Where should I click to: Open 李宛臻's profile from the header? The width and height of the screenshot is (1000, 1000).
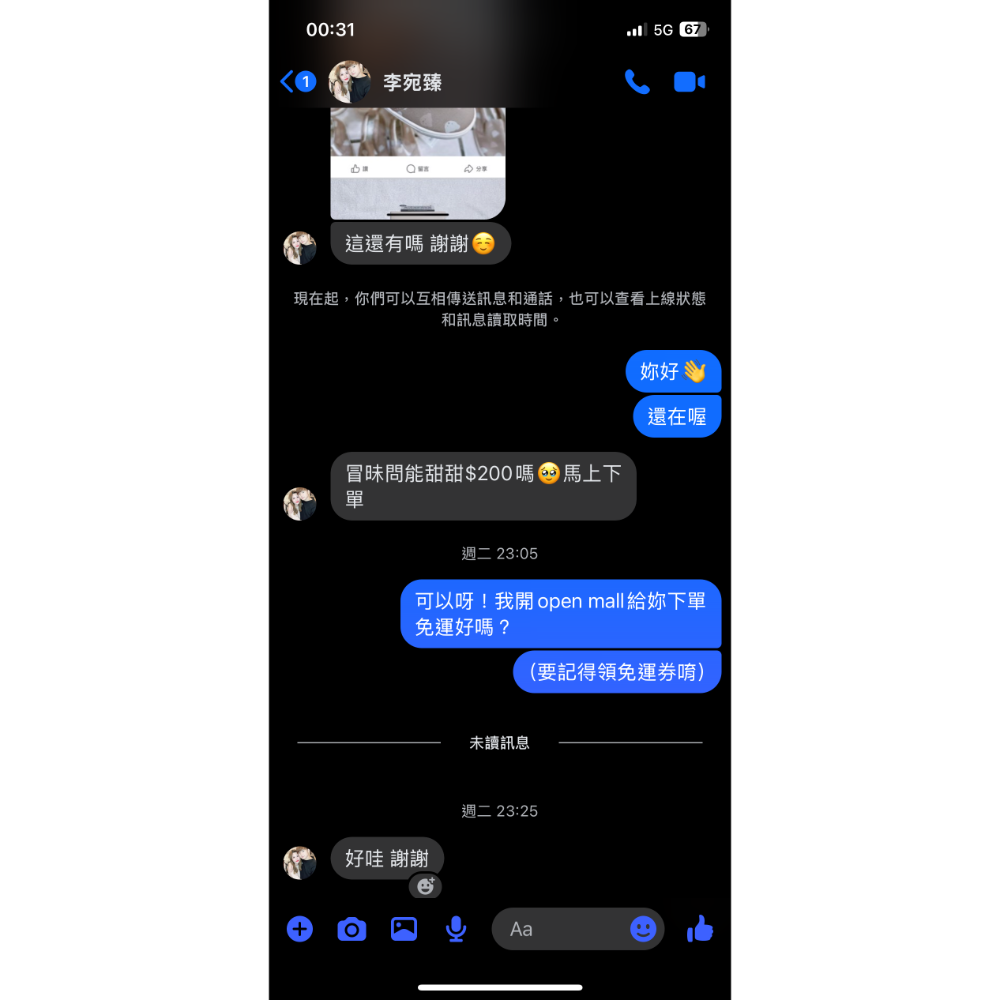411,83
